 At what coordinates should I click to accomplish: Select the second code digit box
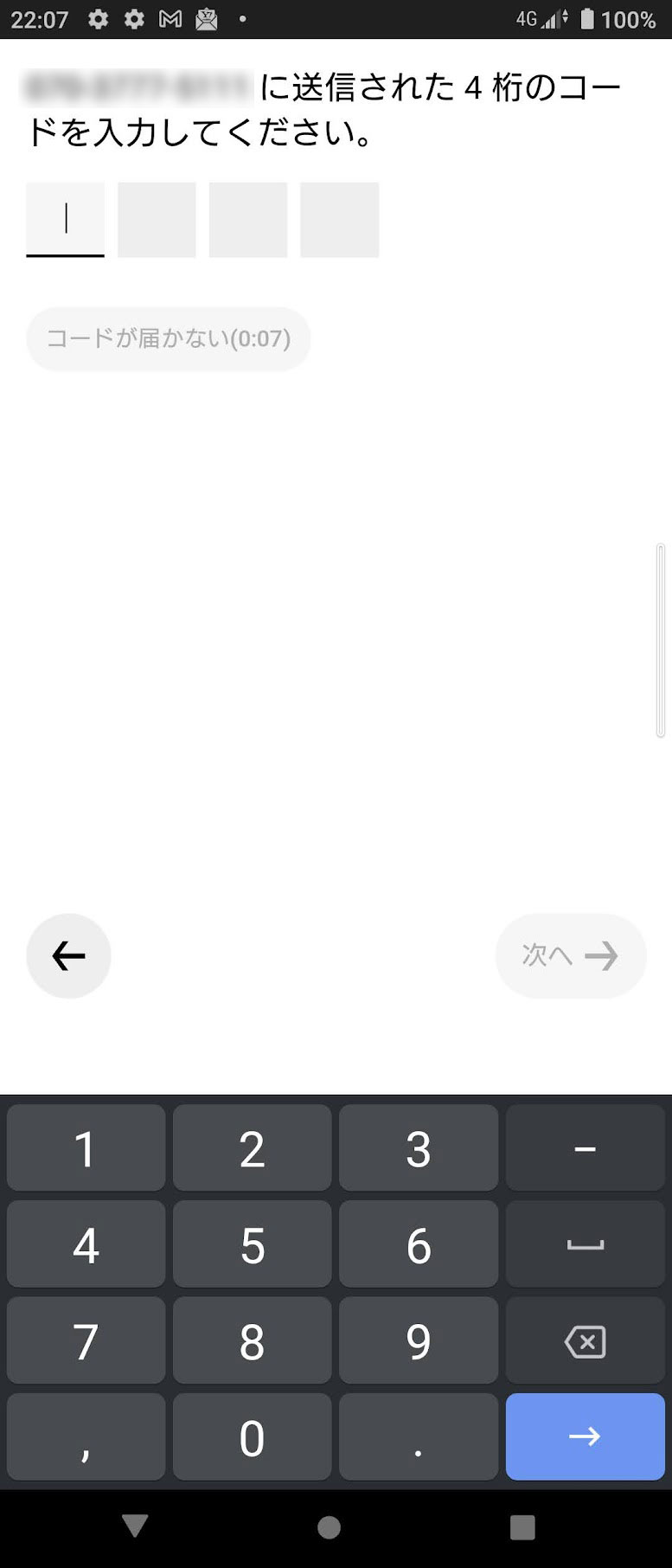157,220
